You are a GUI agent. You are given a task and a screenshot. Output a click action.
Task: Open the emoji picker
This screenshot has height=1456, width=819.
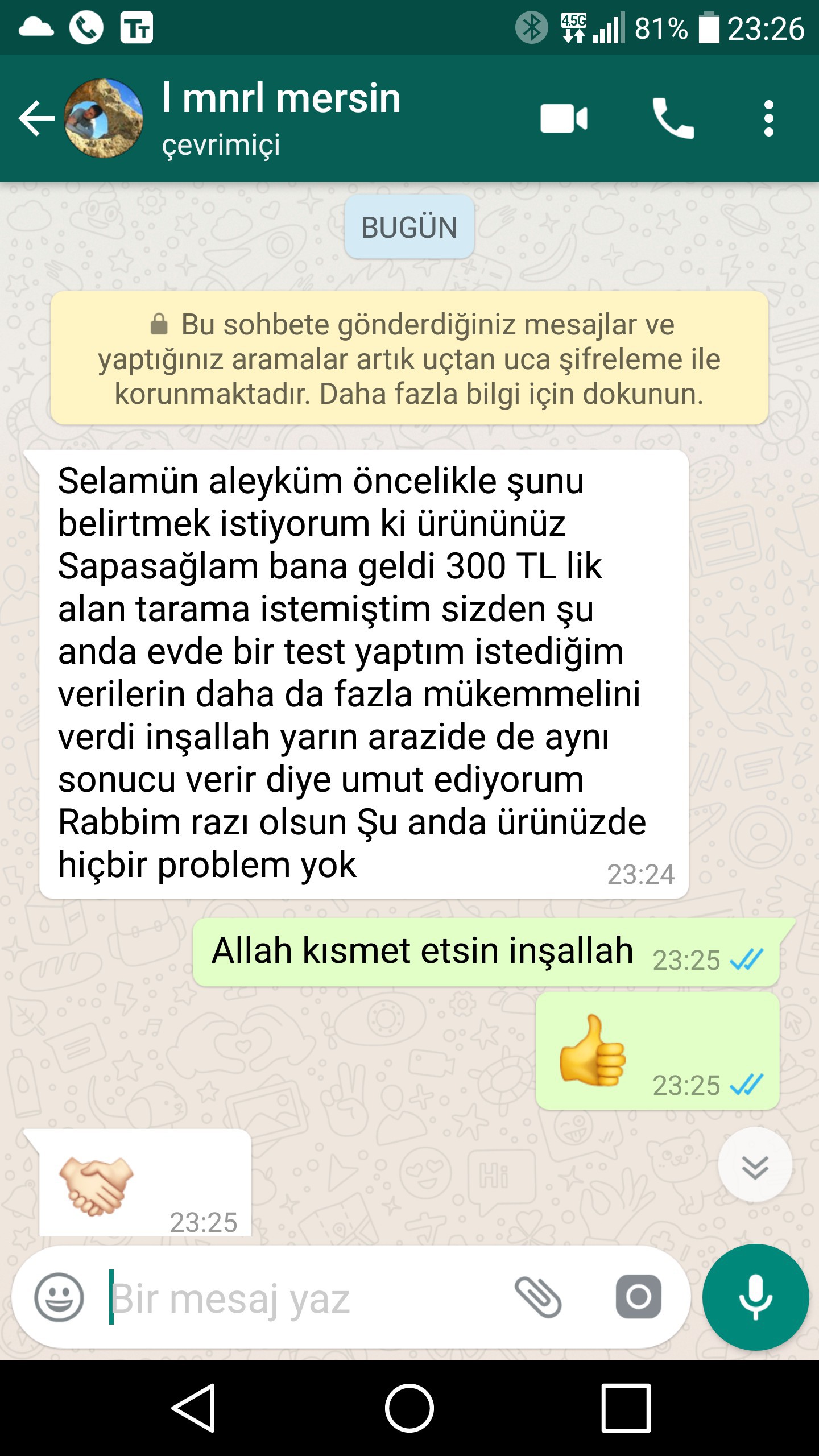[59, 1297]
